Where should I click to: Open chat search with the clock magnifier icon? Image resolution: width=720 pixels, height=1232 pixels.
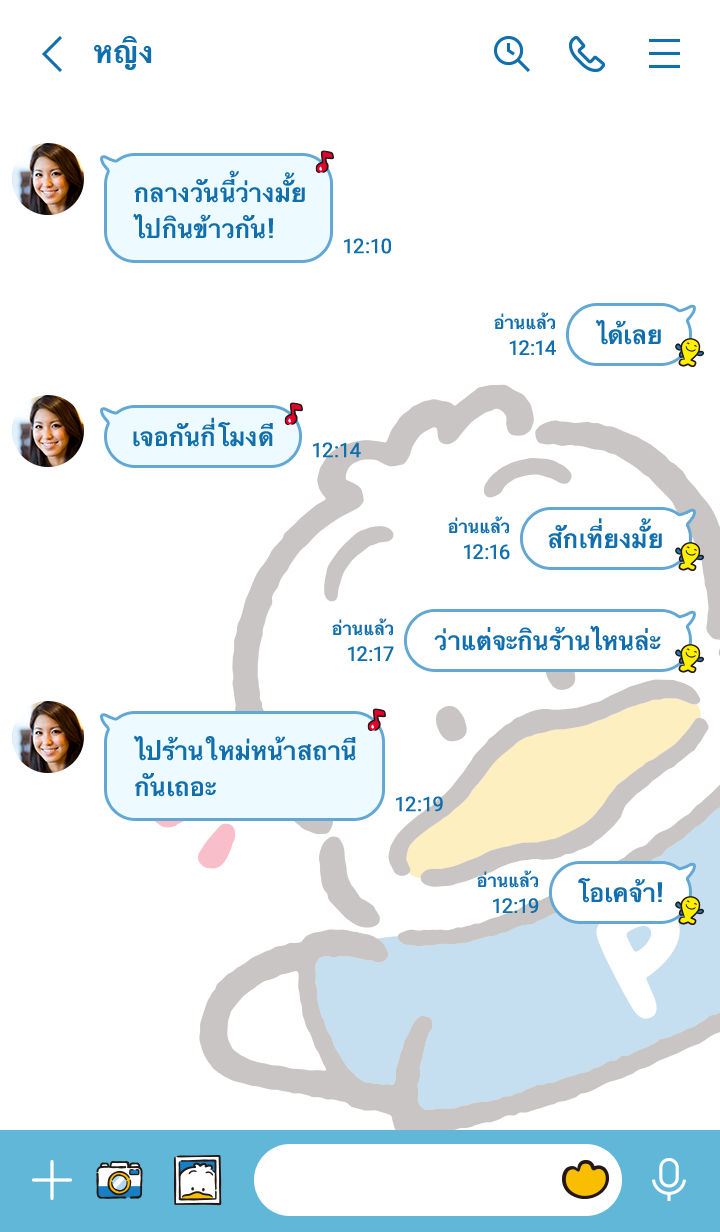(511, 54)
